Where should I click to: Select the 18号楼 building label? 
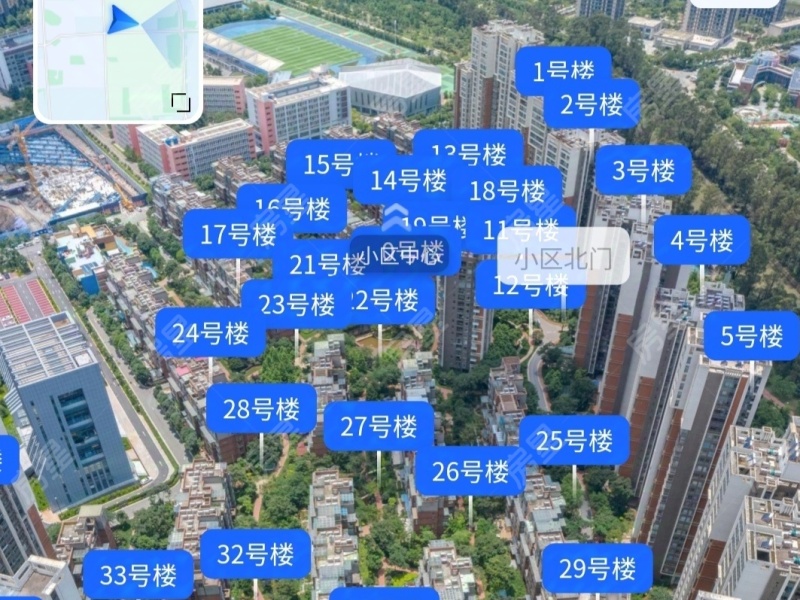pyautogui.click(x=508, y=190)
